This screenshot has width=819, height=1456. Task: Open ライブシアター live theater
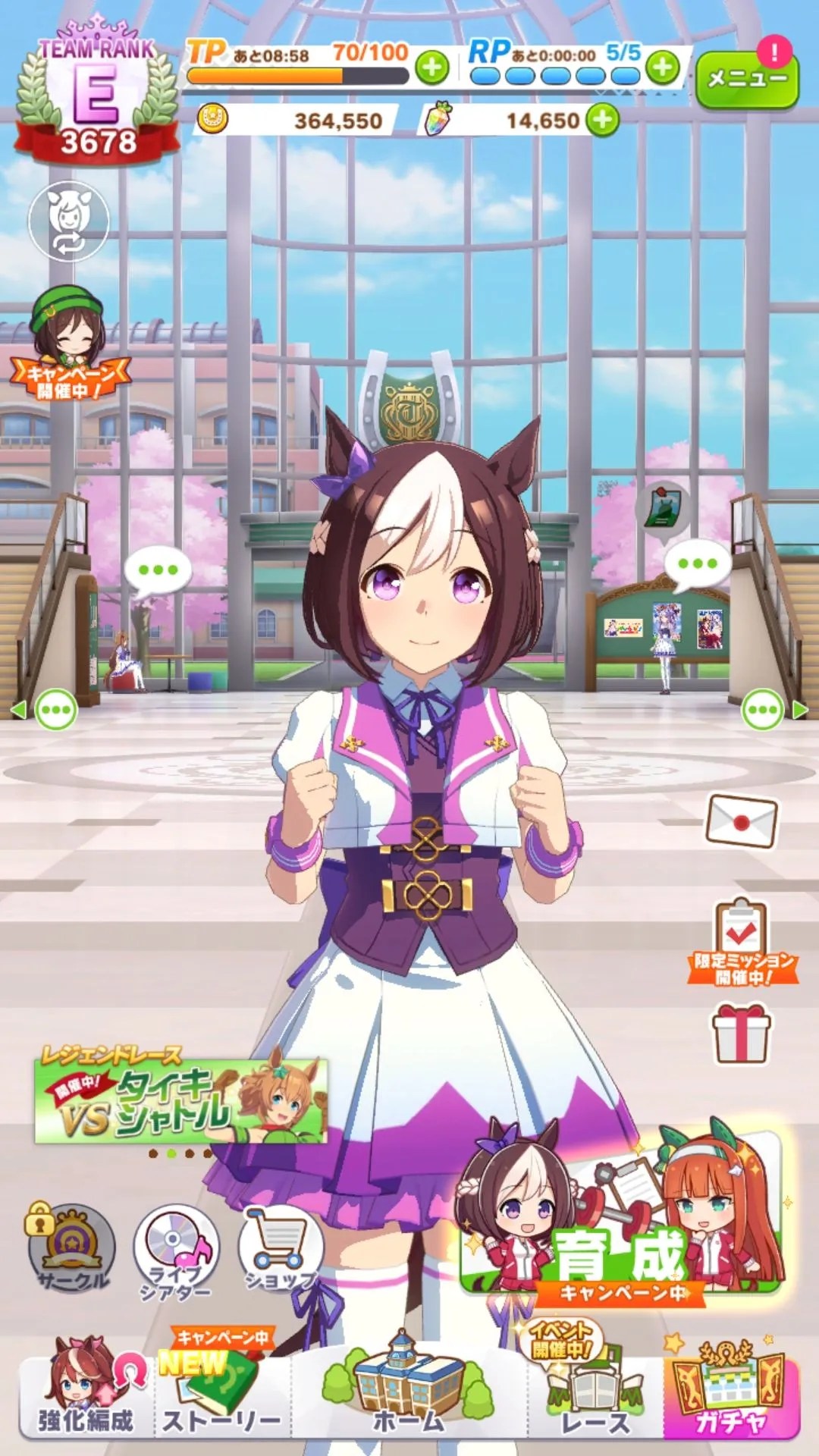click(x=176, y=1251)
